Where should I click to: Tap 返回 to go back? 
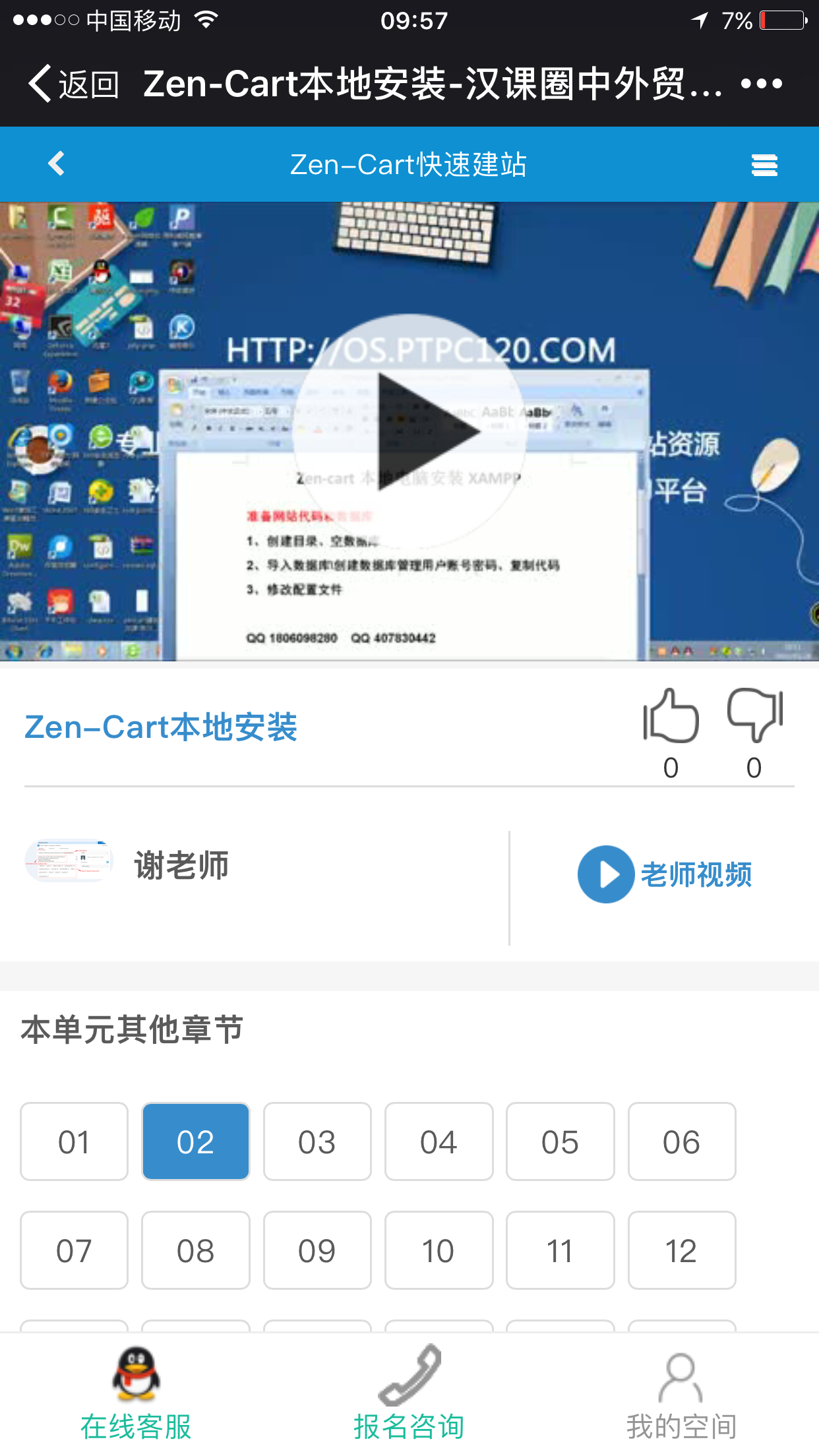click(73, 84)
